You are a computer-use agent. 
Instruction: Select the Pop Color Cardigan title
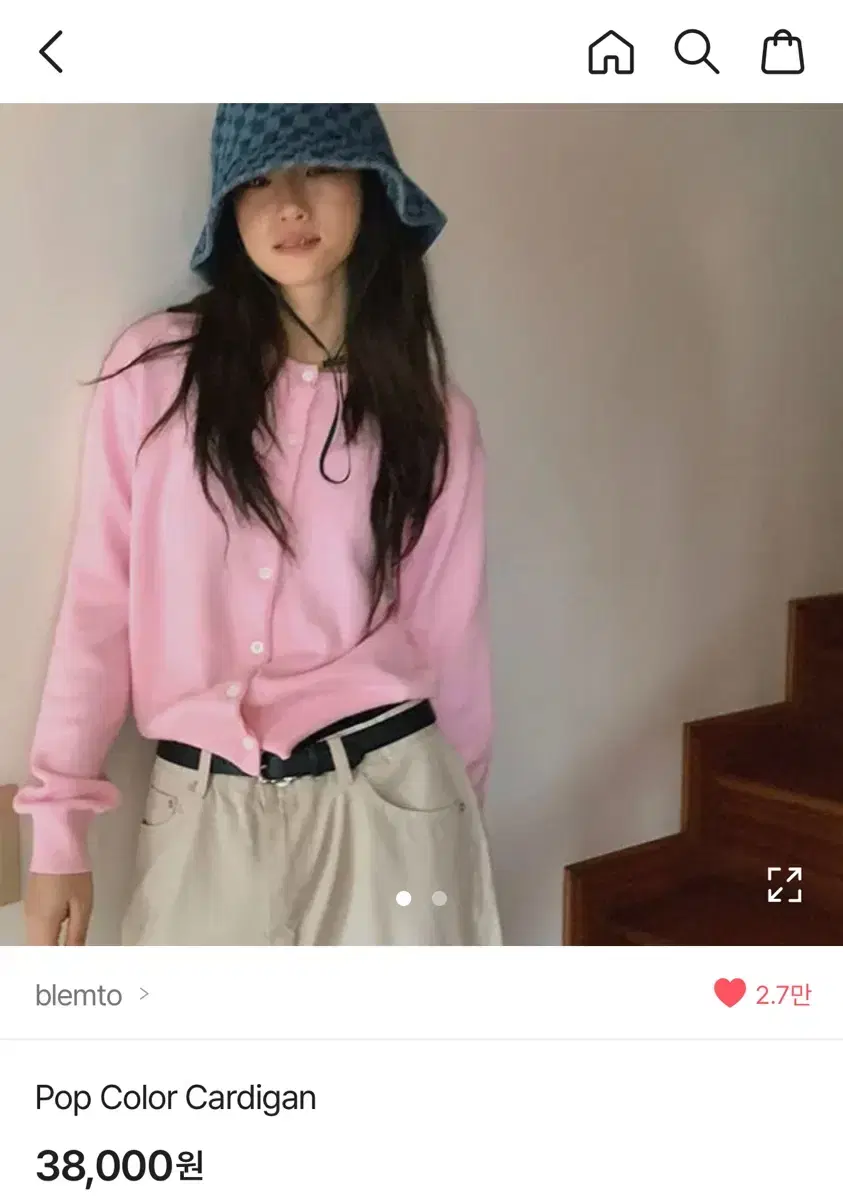coord(175,1097)
